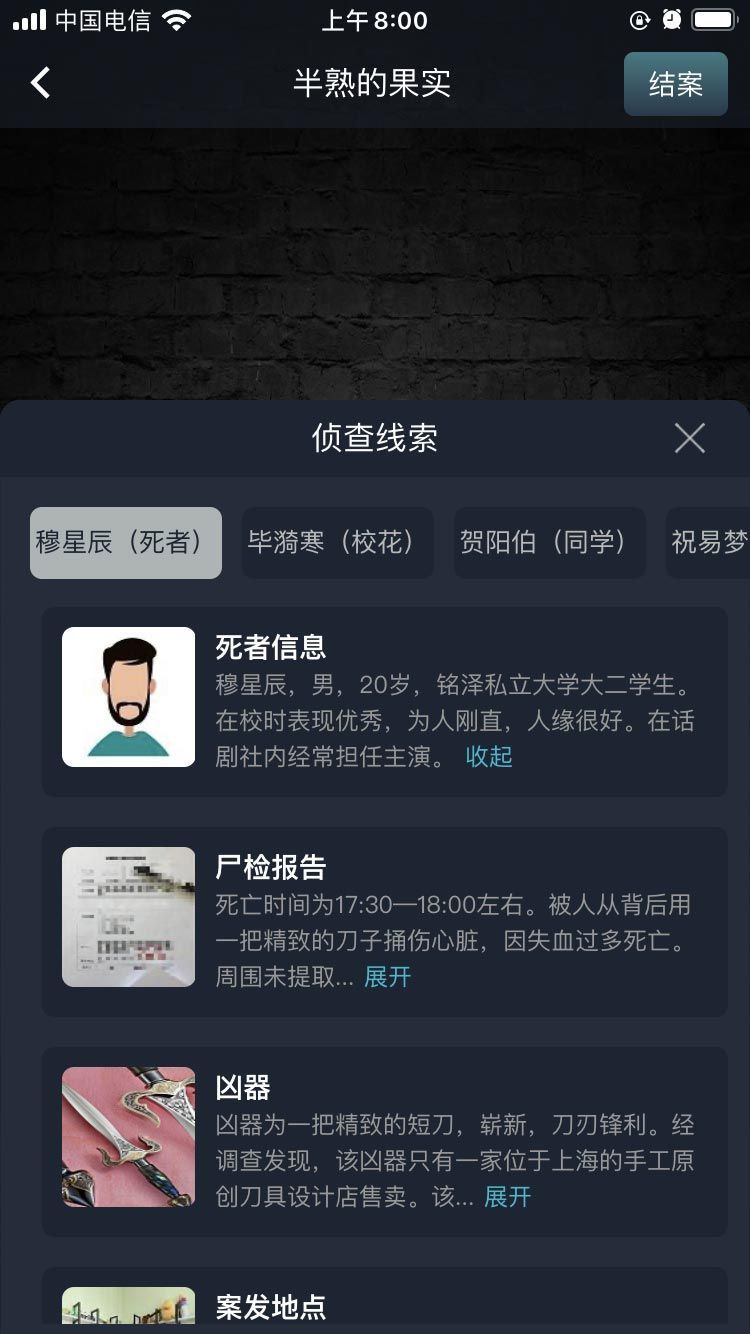Inspect the dagger photo under 凶器
Screen dimensions: 750x1334
(128, 1136)
